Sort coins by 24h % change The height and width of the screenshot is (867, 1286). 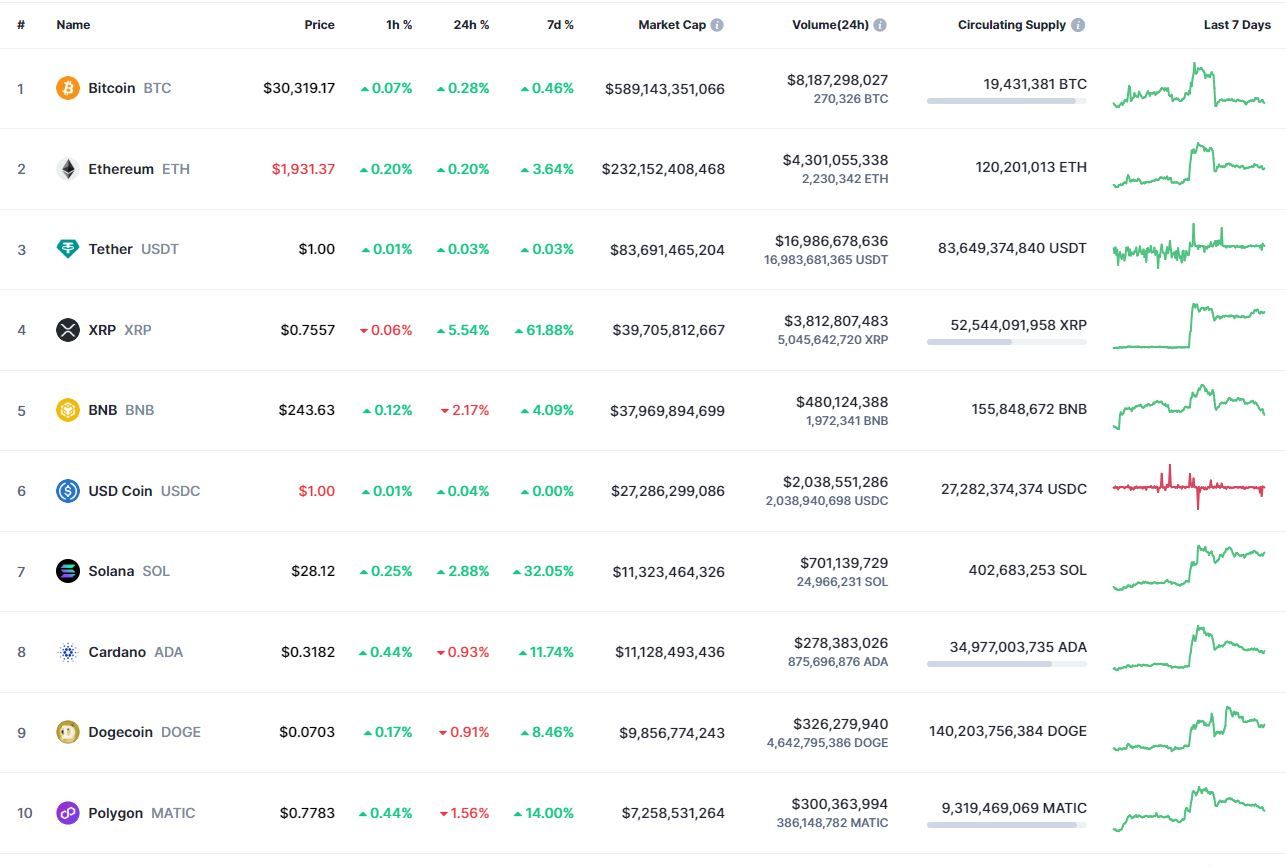(471, 25)
